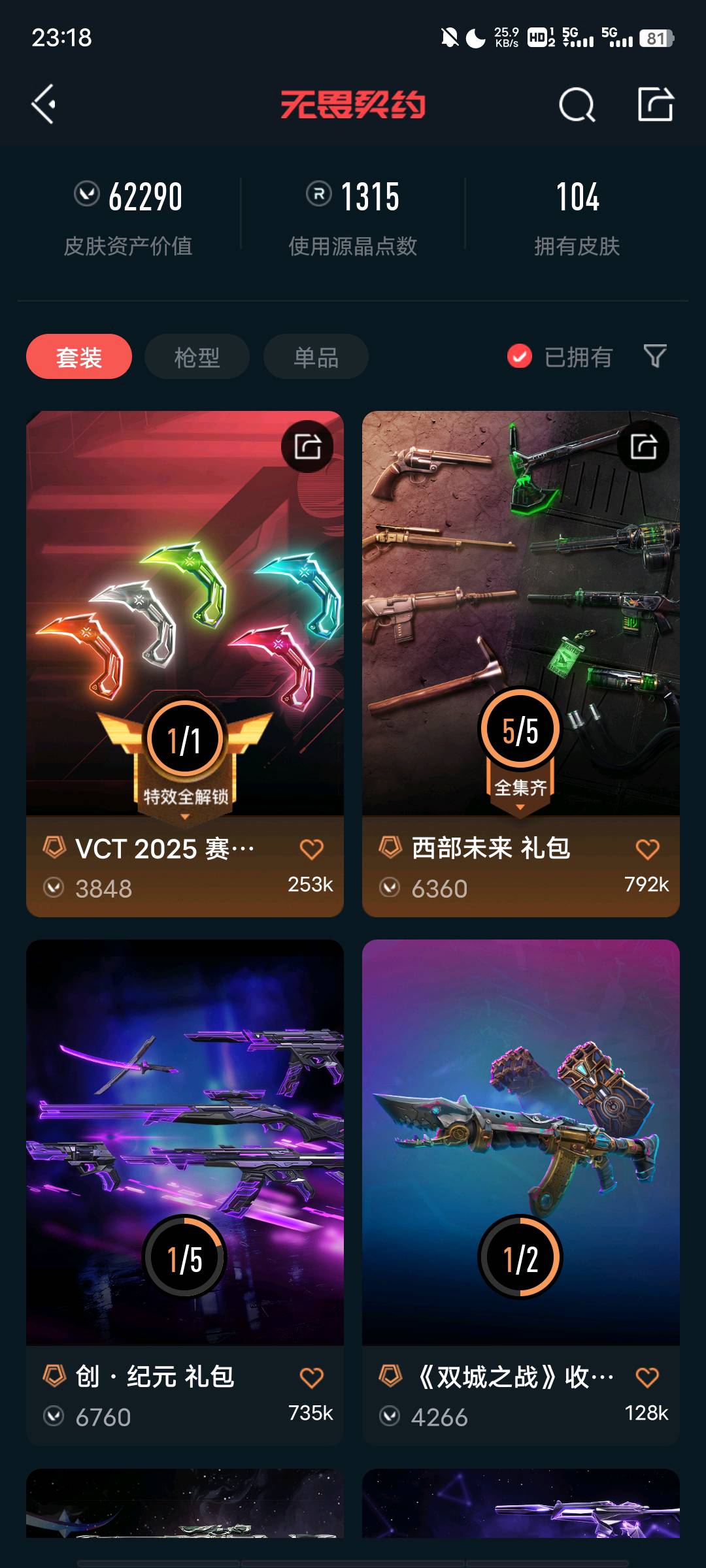Share the 西部未来 礼包 card

point(644,447)
